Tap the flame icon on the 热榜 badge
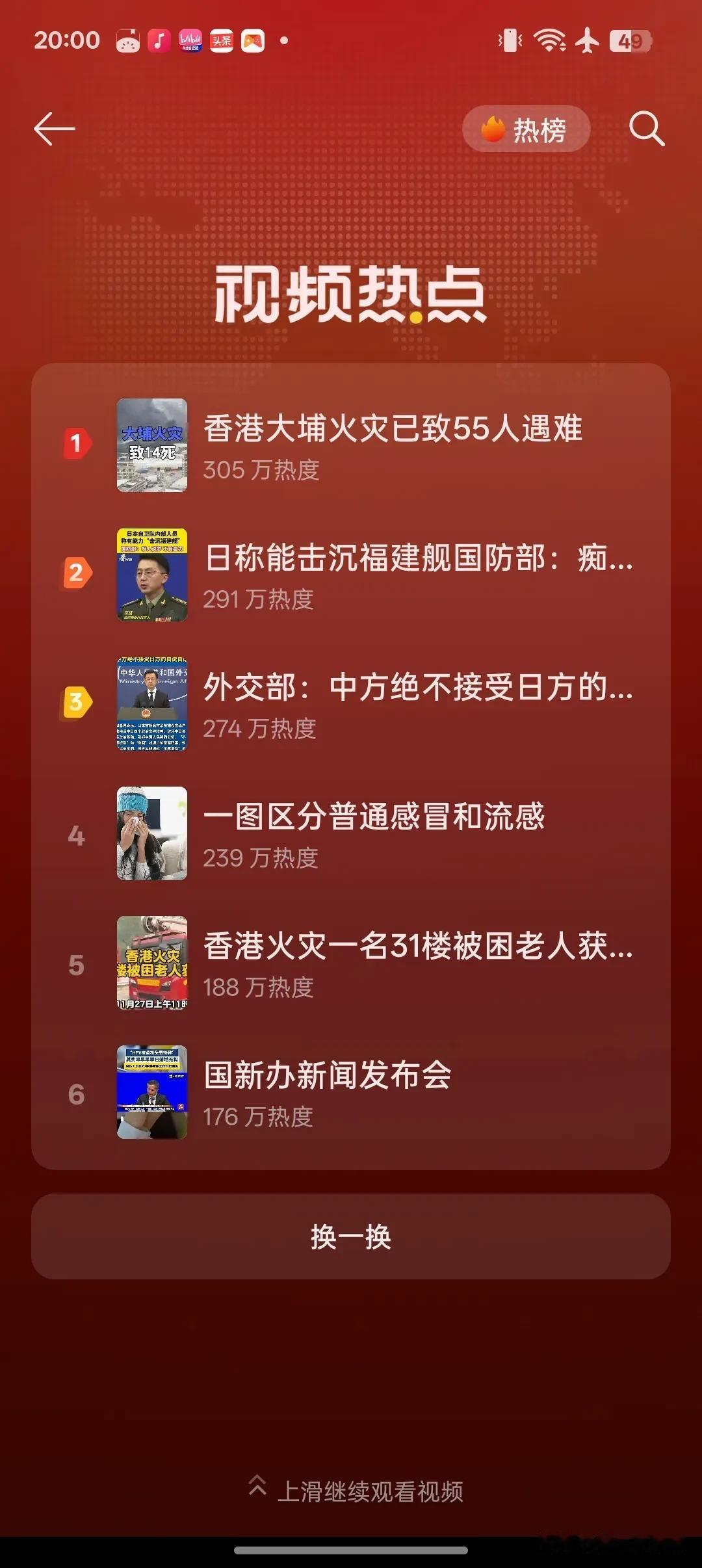The image size is (702, 1568). coord(492,128)
